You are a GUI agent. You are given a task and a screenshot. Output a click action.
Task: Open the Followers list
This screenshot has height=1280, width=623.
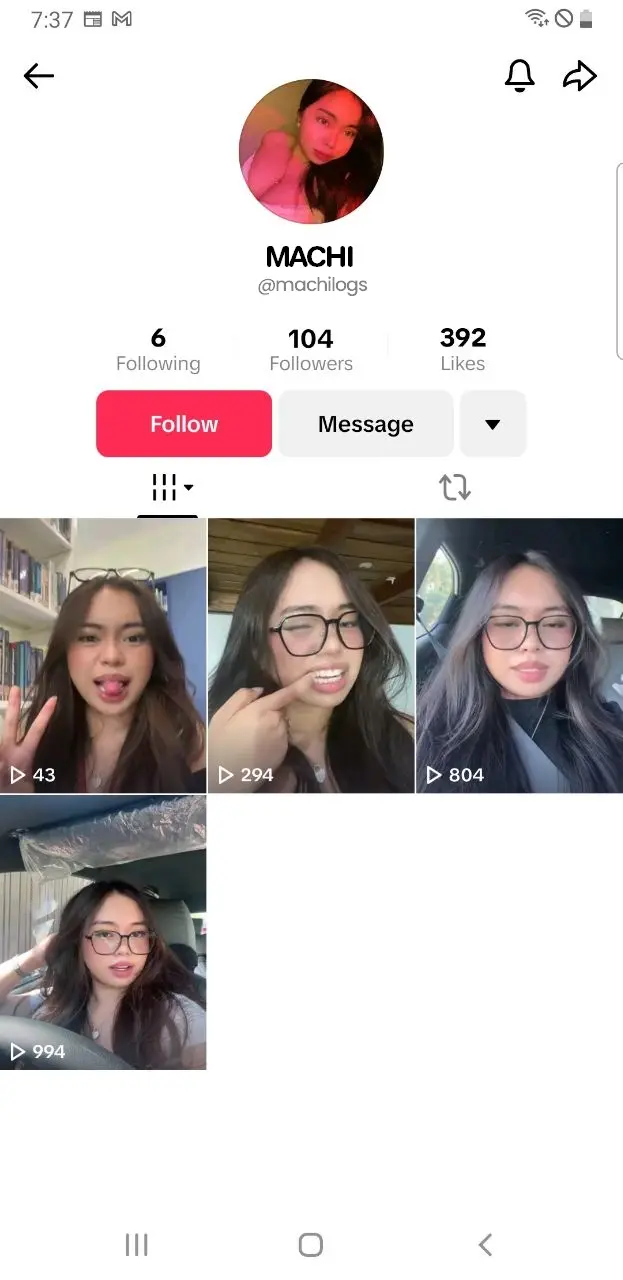(311, 350)
